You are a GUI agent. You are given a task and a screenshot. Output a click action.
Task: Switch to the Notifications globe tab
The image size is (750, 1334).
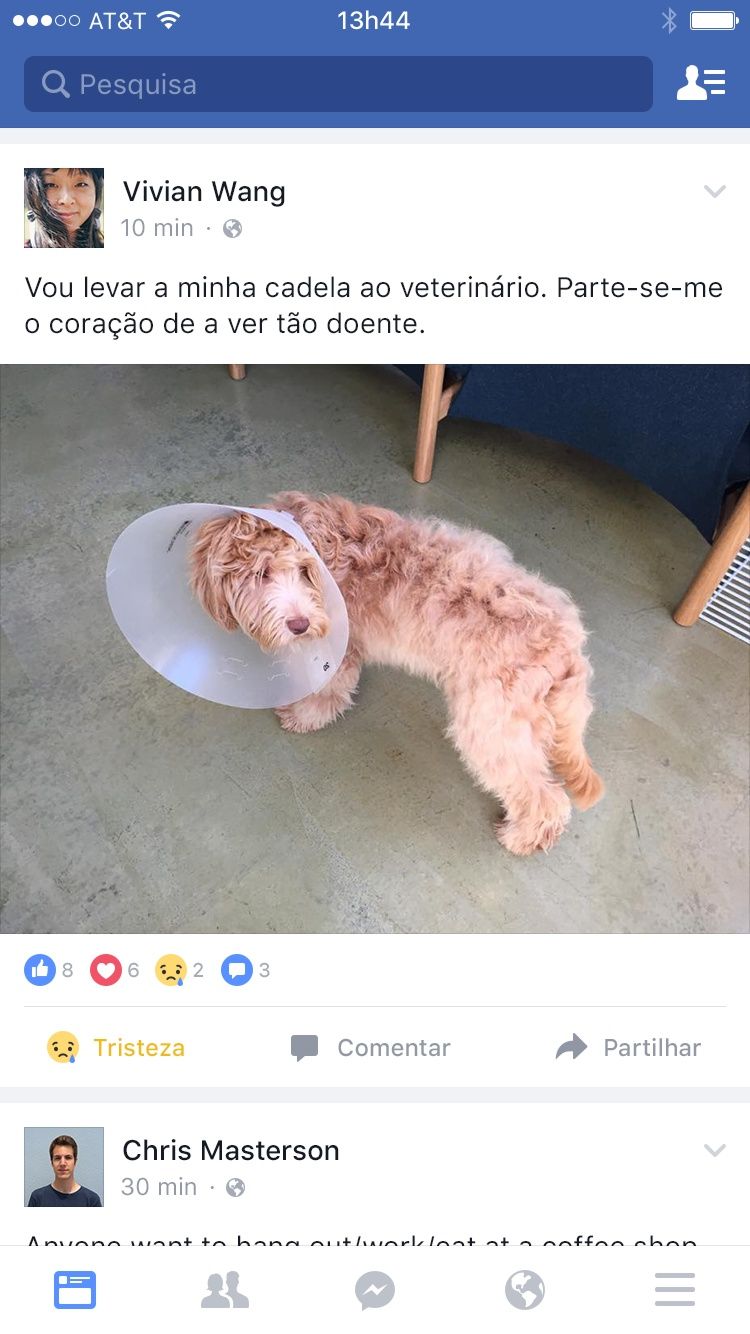[525, 1290]
